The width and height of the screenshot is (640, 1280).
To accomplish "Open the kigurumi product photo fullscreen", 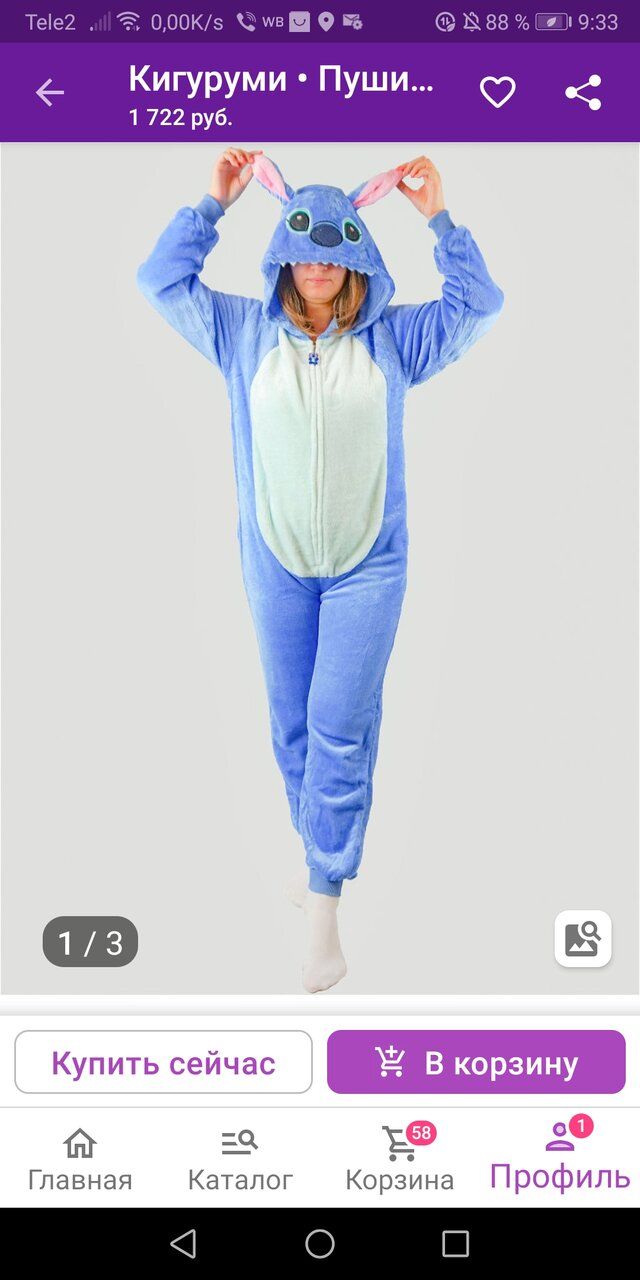I will point(320,568).
